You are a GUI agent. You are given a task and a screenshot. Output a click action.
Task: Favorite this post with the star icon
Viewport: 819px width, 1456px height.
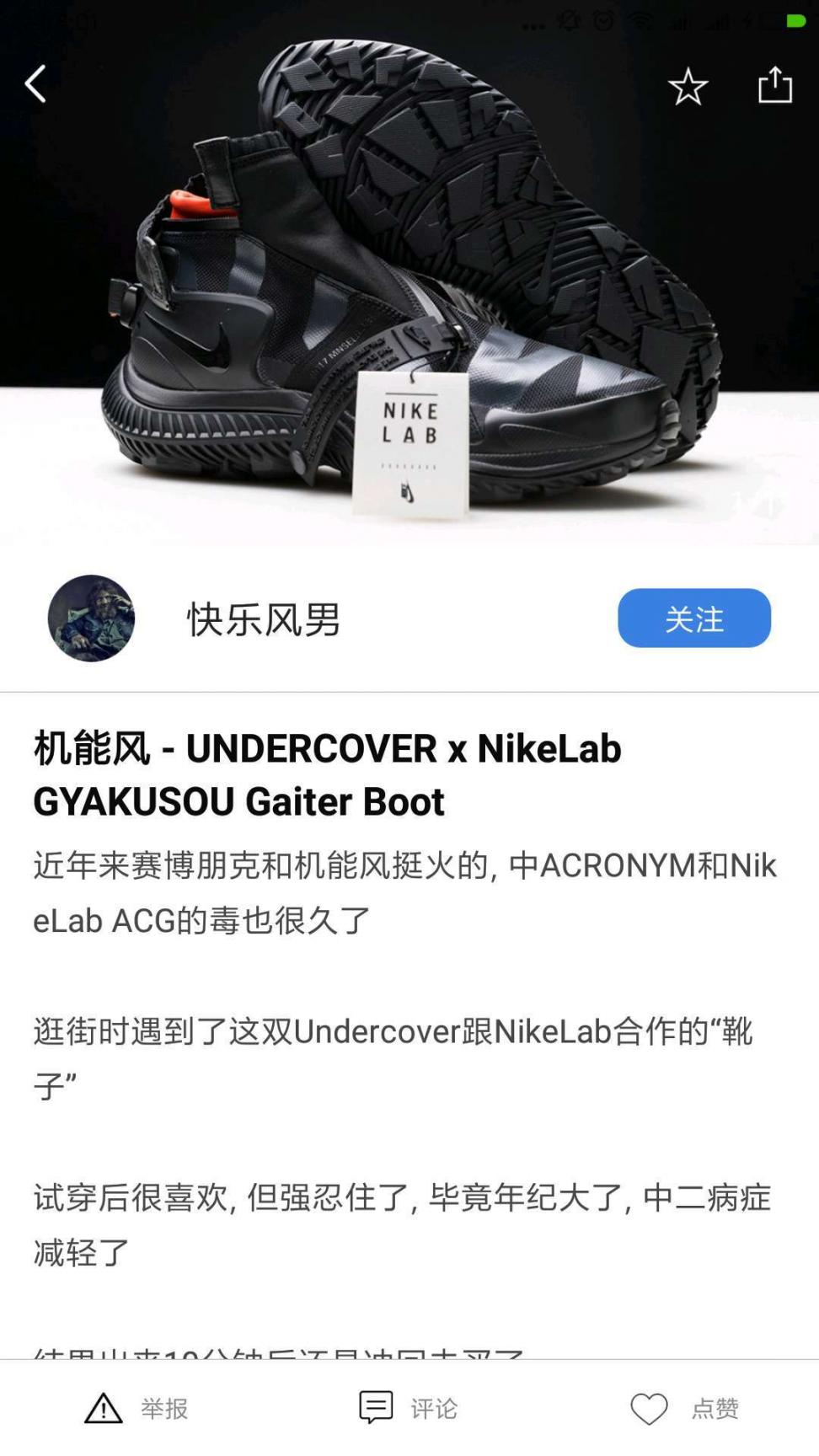coord(688,86)
